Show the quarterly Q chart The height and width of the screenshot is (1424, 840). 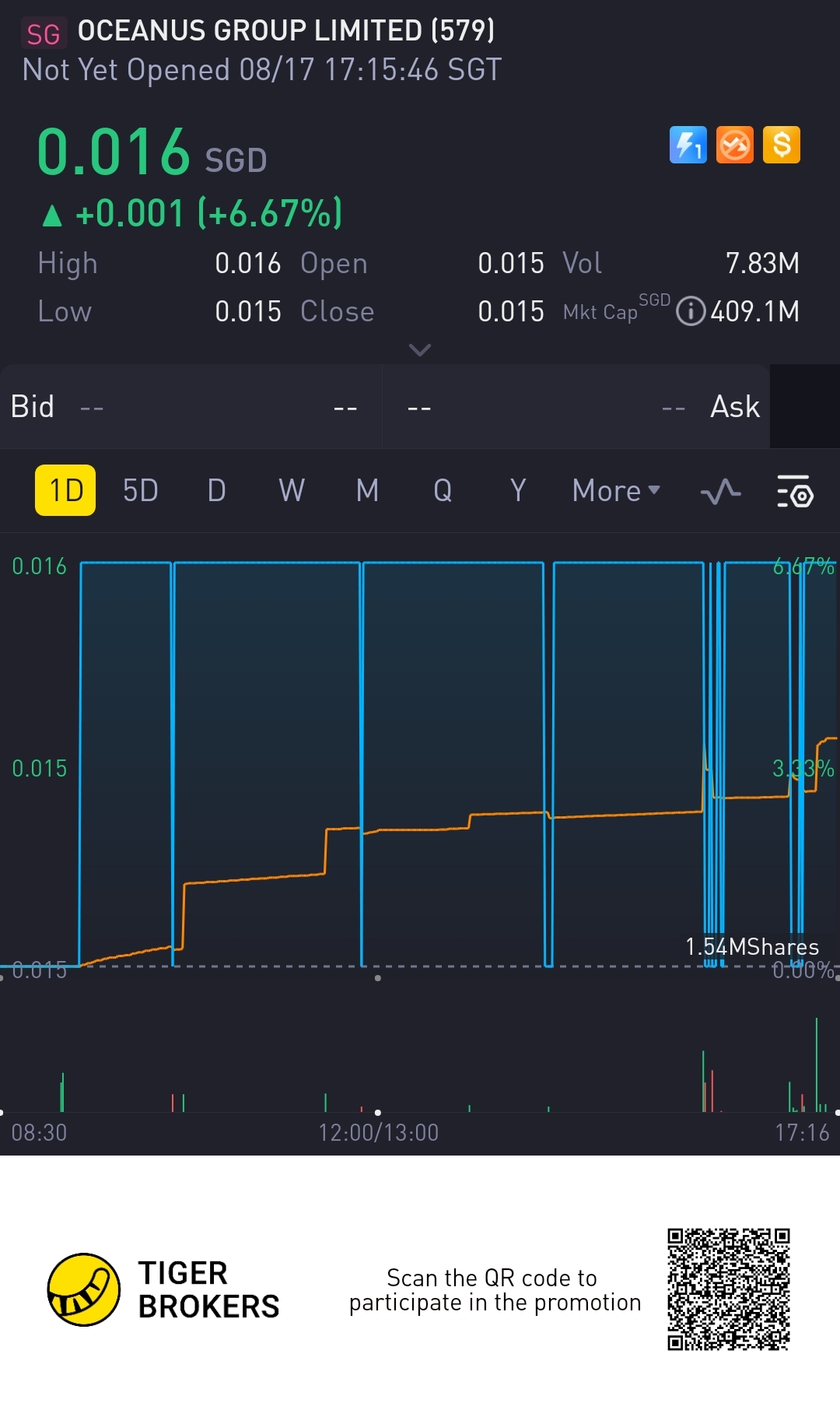(x=443, y=490)
